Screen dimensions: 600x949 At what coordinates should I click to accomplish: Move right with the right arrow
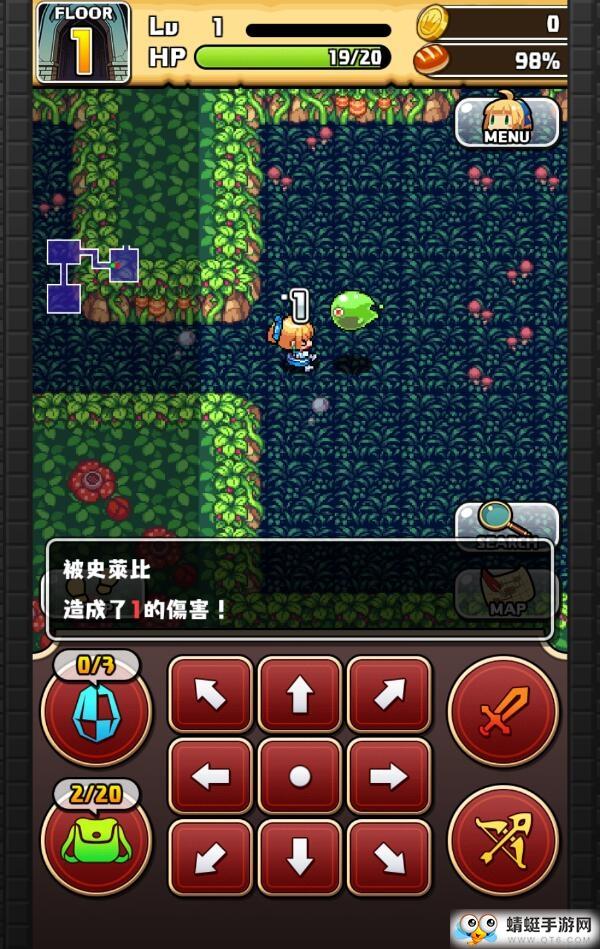coord(389,776)
